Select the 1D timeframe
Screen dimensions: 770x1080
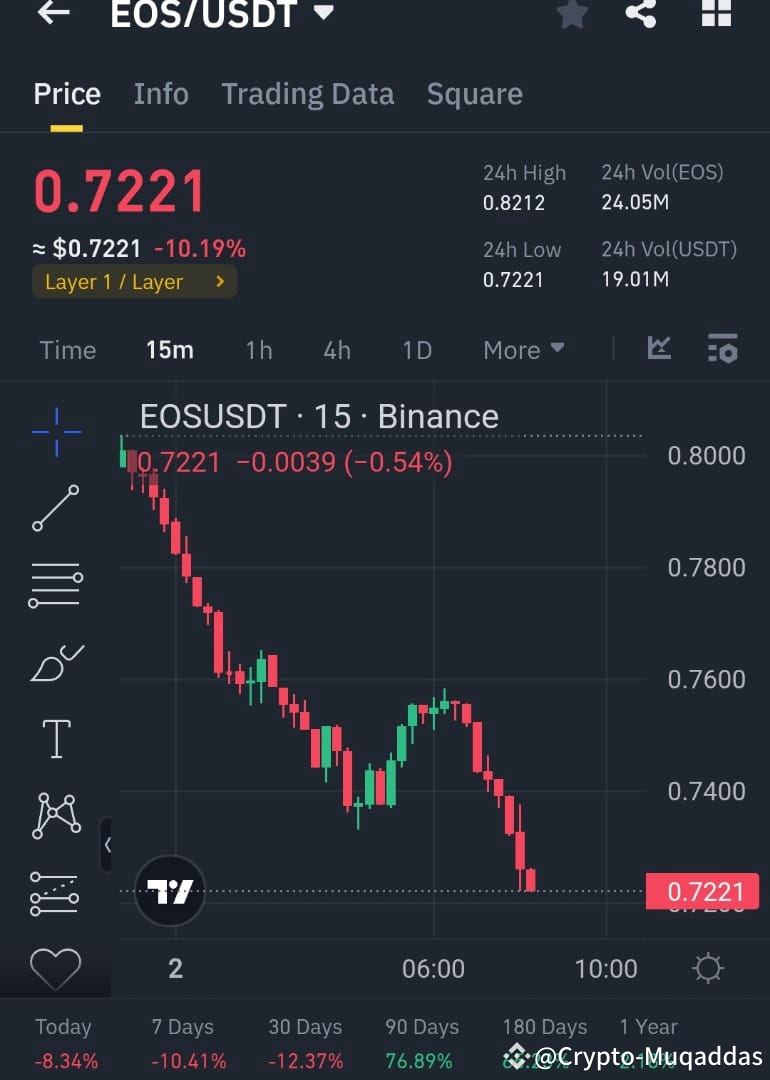point(416,350)
